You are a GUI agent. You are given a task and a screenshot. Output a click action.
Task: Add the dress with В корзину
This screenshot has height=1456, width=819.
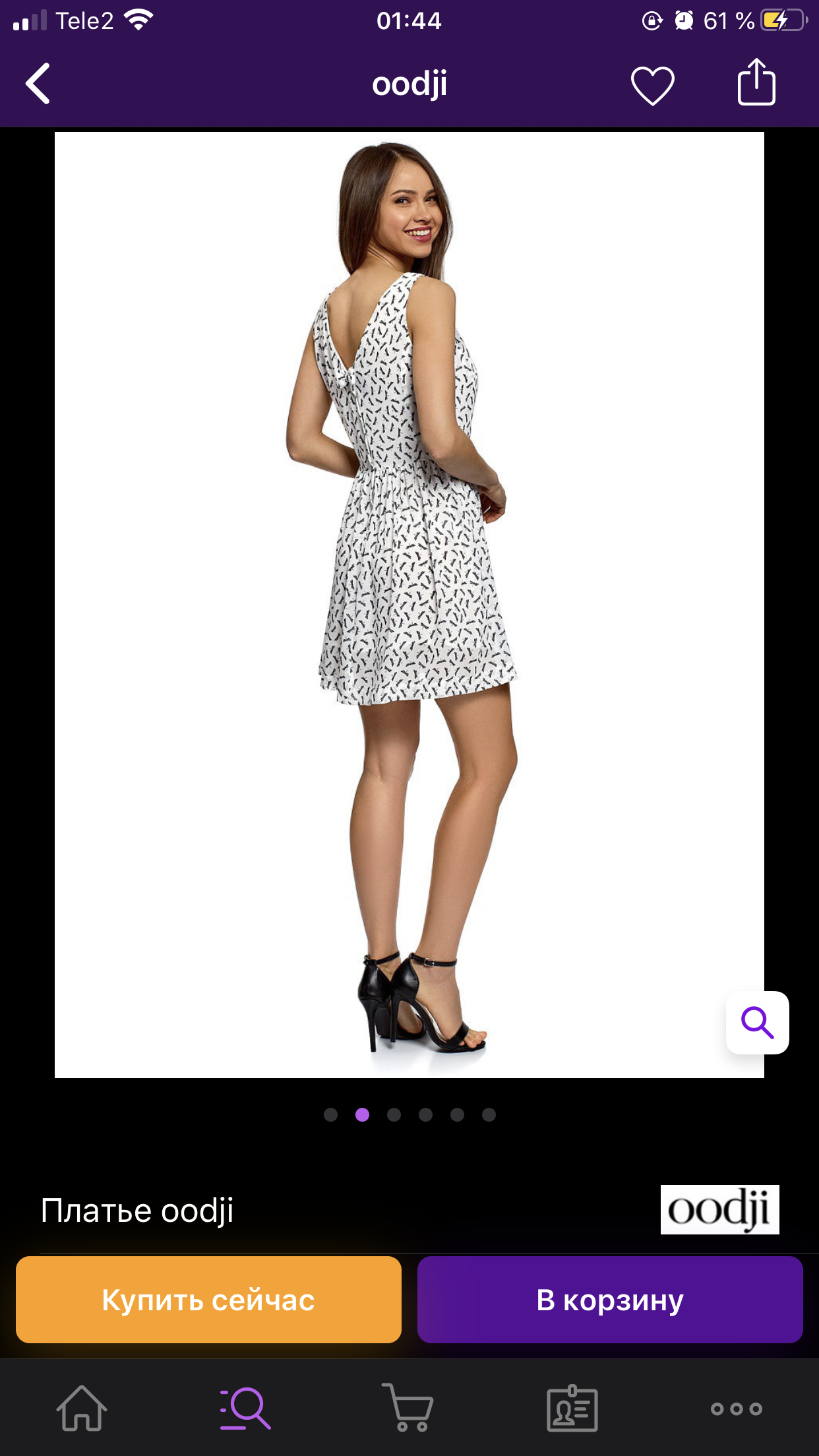pos(610,1300)
